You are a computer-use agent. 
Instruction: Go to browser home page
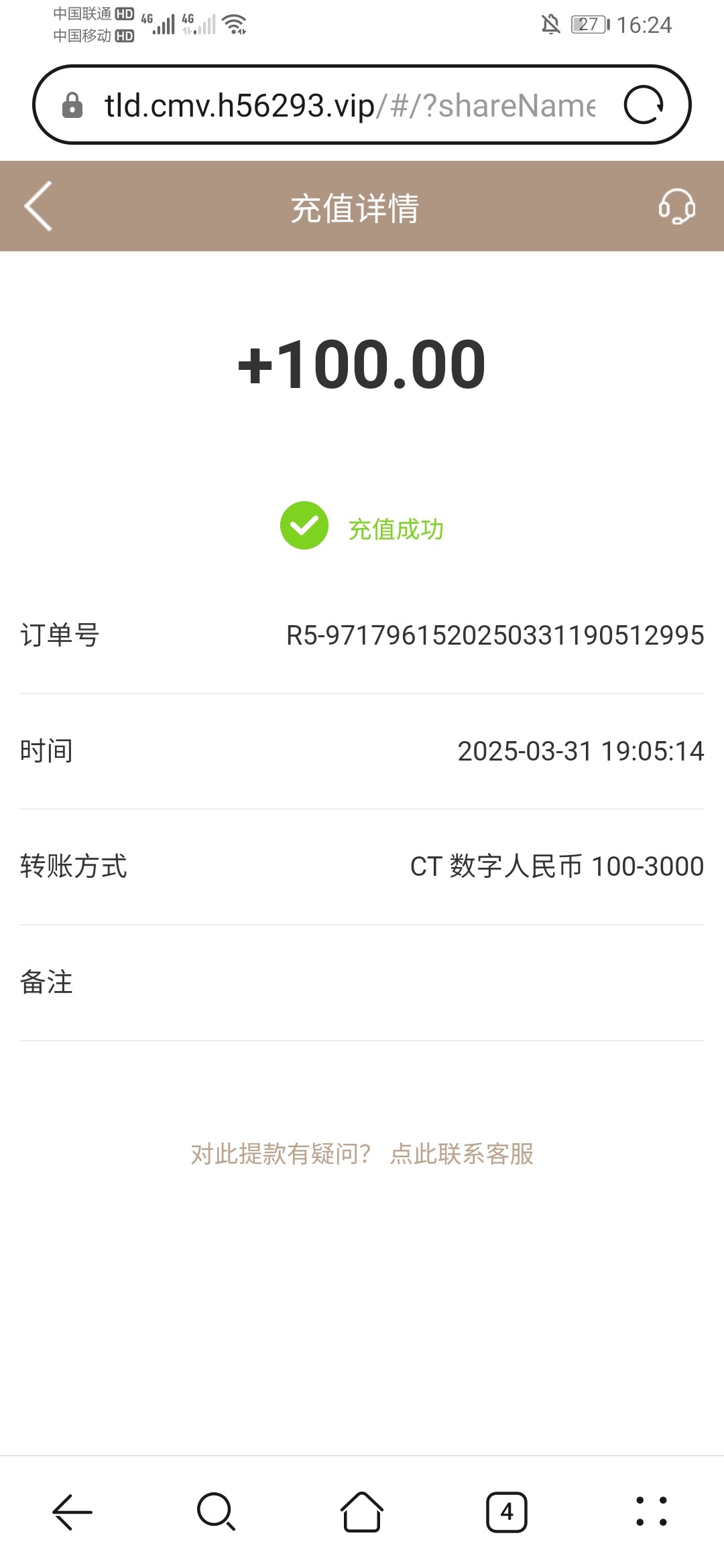(362, 1512)
